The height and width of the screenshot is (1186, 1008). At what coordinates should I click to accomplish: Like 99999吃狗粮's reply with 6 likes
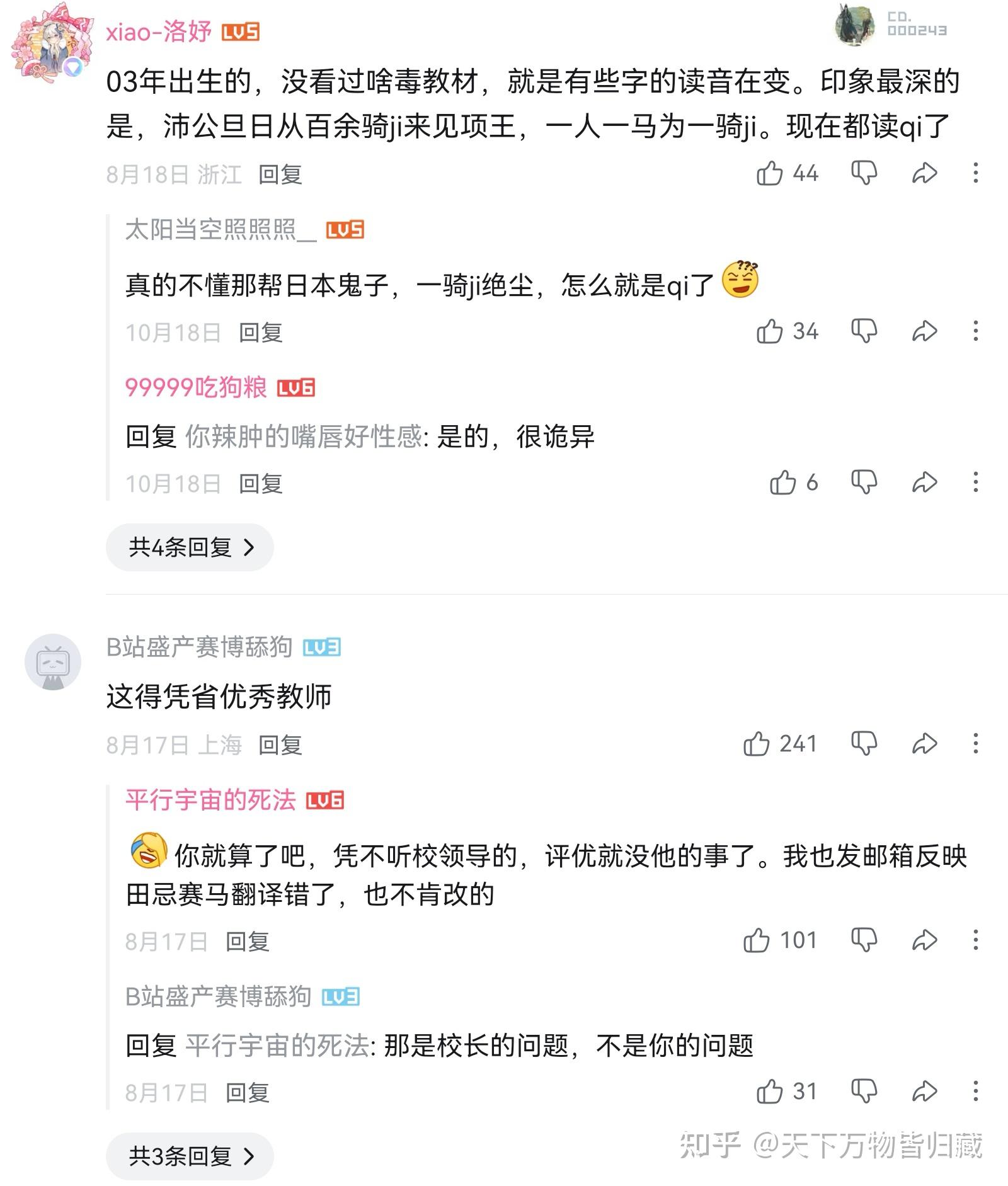782,483
